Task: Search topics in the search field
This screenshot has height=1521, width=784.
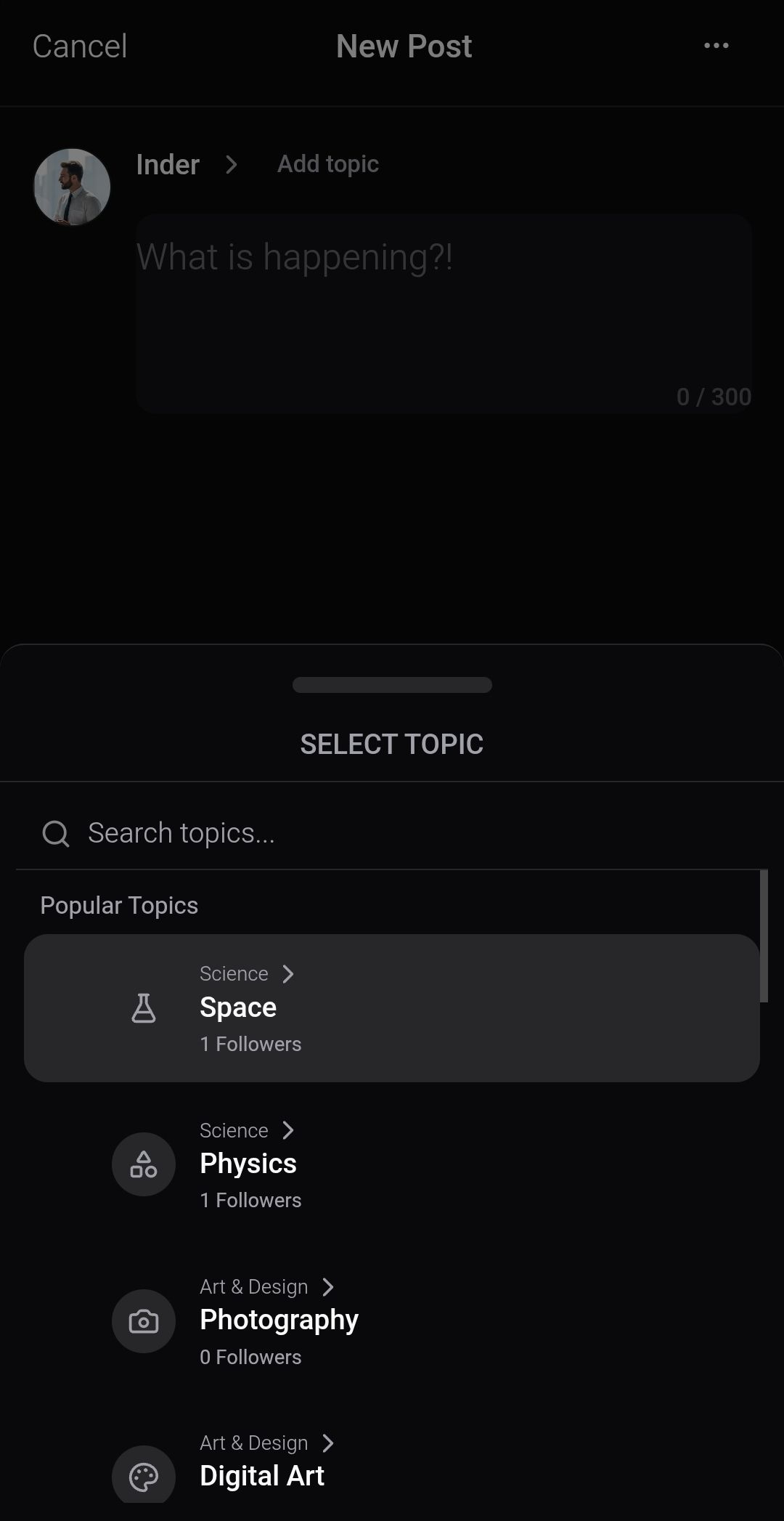Action: pos(392,833)
